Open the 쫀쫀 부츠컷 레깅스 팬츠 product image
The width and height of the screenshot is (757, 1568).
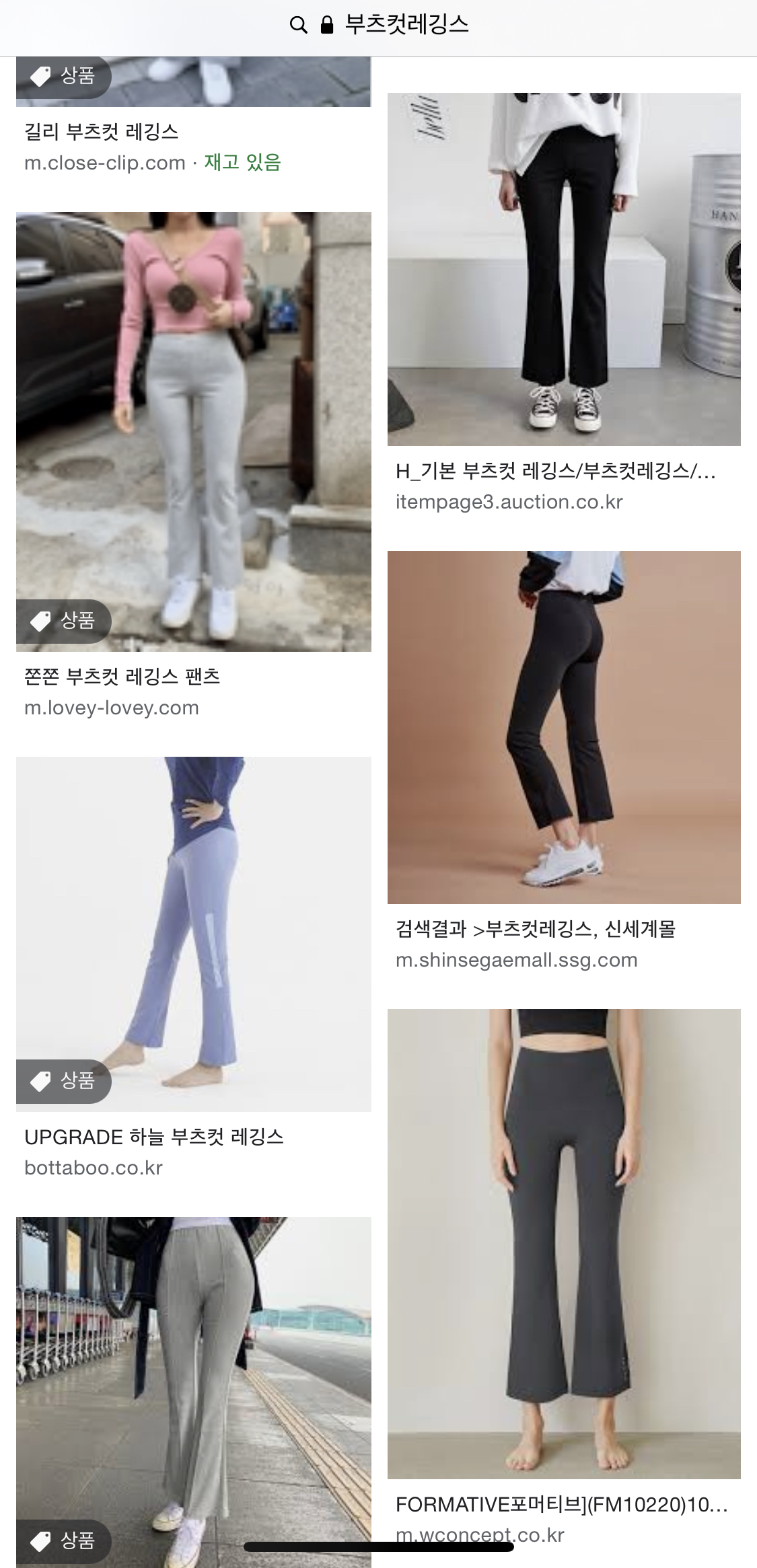pyautogui.click(x=194, y=432)
